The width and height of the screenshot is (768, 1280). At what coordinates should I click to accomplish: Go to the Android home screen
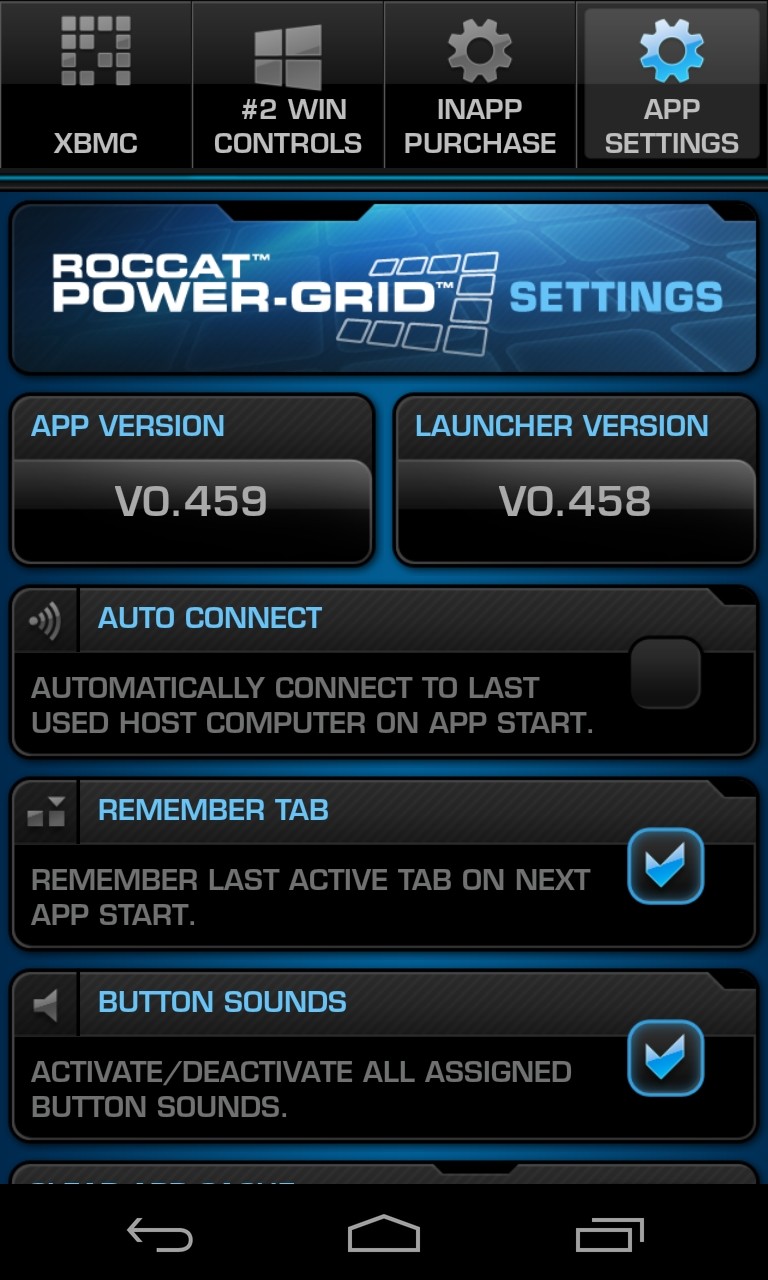(384, 1235)
